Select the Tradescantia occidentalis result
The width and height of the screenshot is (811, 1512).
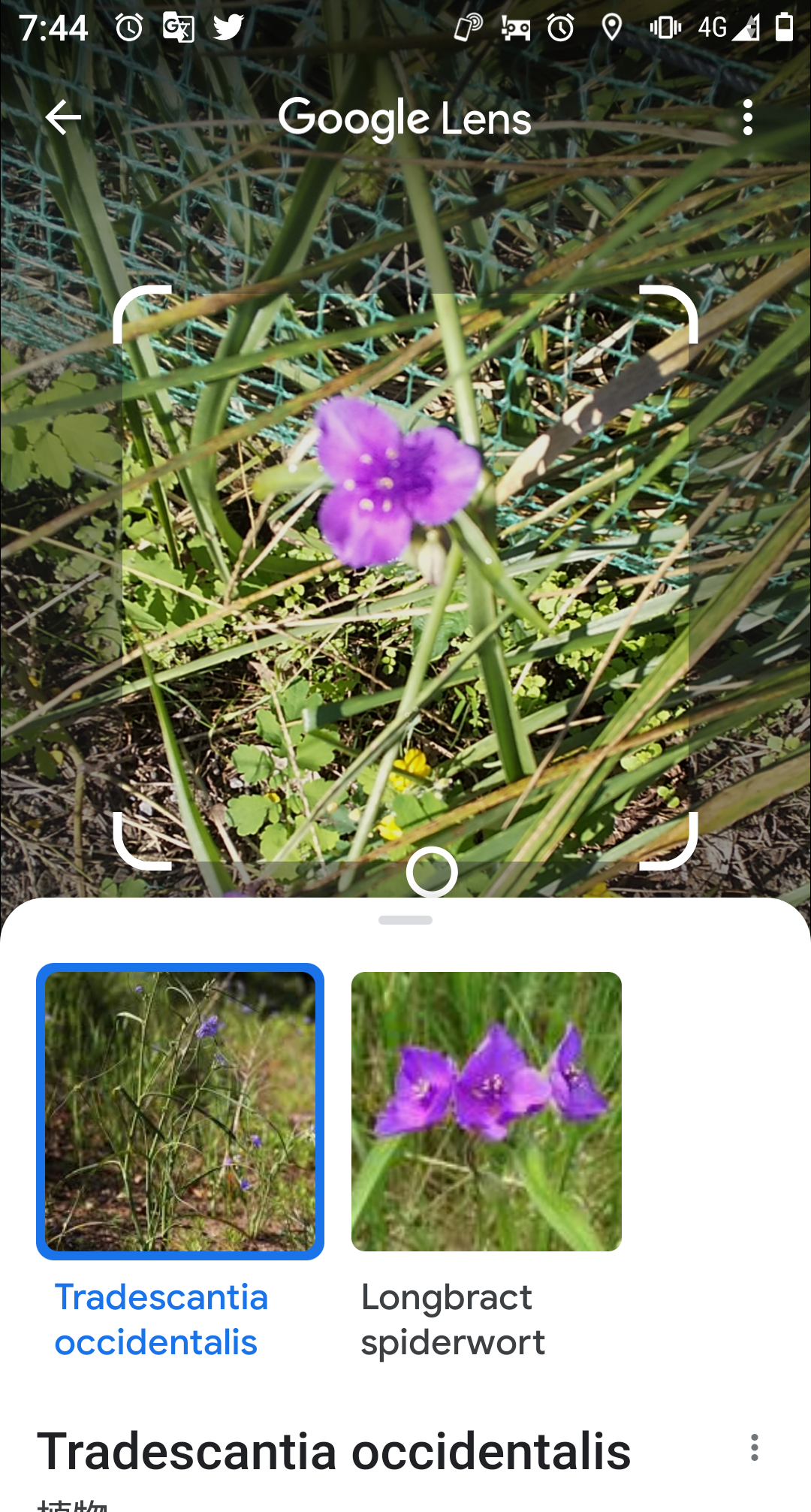pos(180,1112)
